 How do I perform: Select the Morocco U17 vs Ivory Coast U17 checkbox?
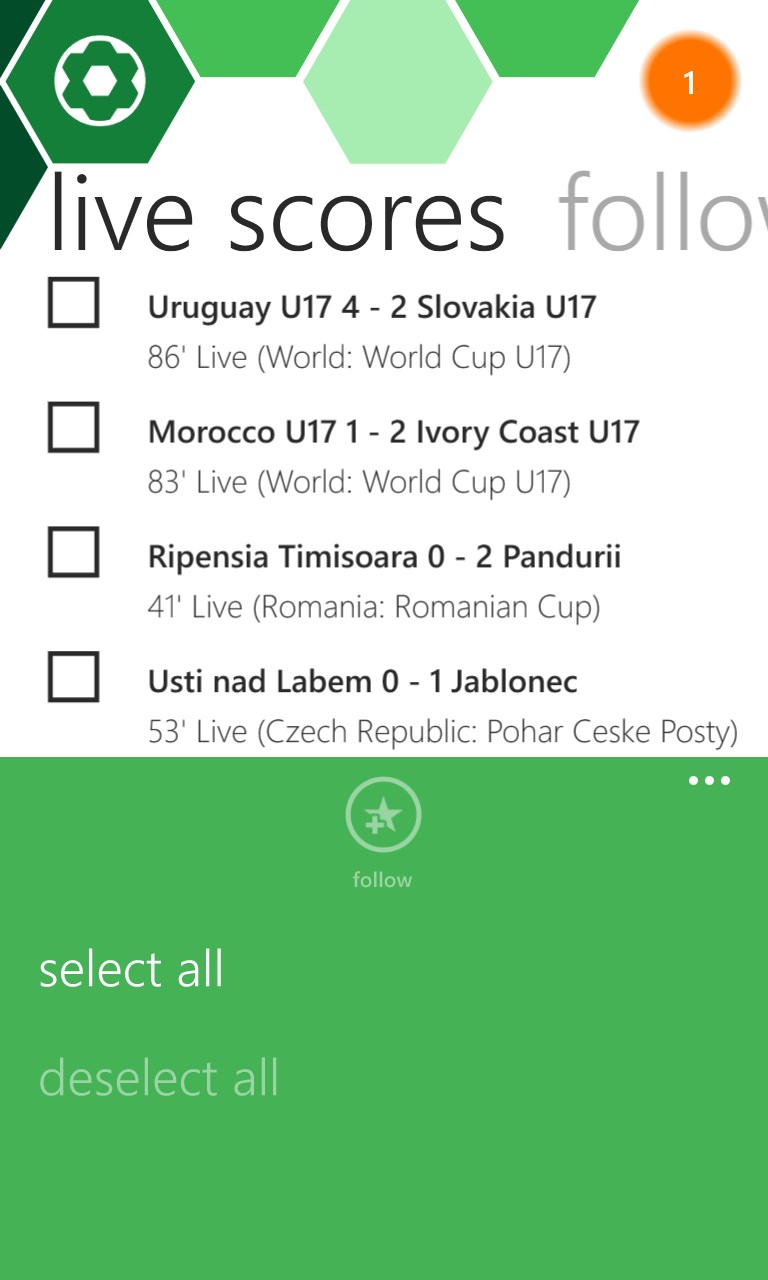tap(73, 428)
